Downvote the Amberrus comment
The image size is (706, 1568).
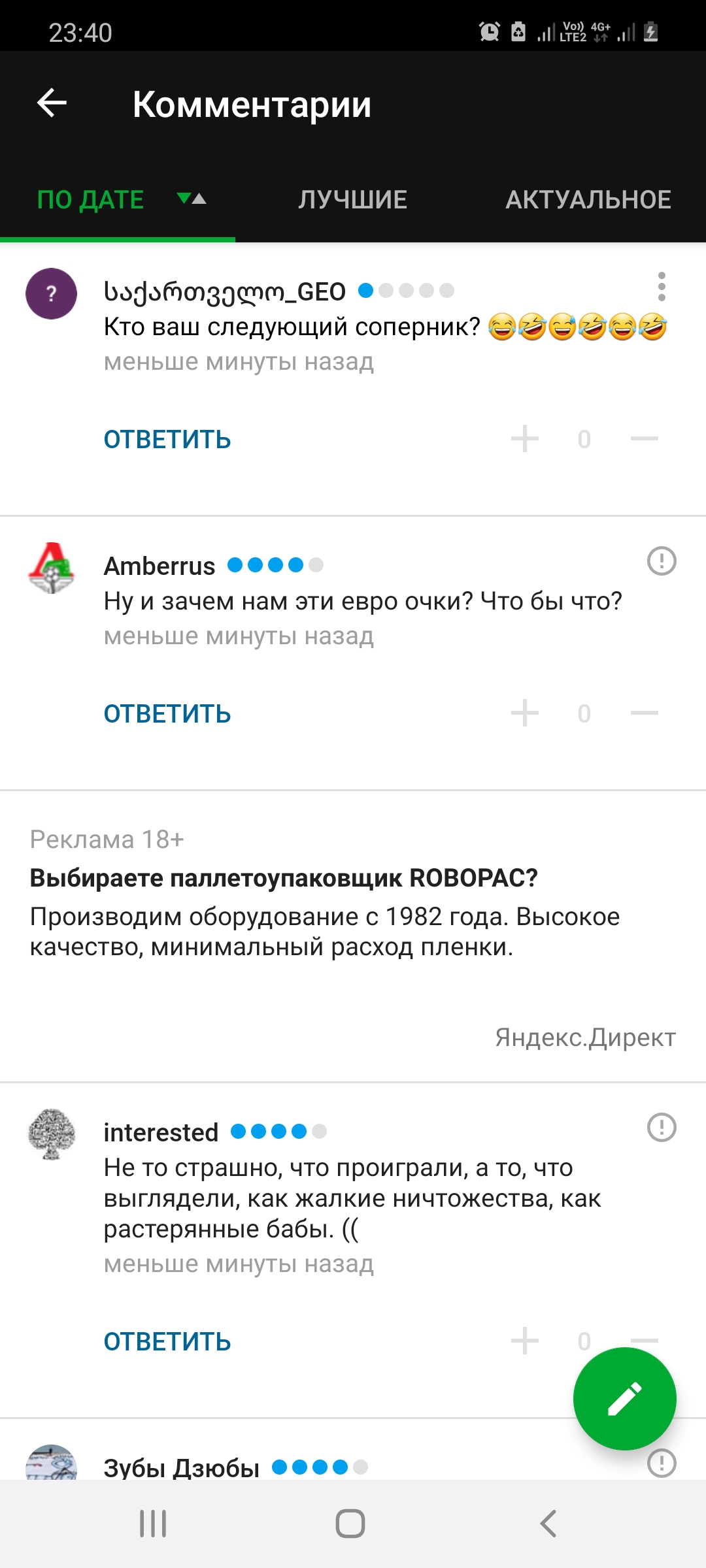[645, 714]
